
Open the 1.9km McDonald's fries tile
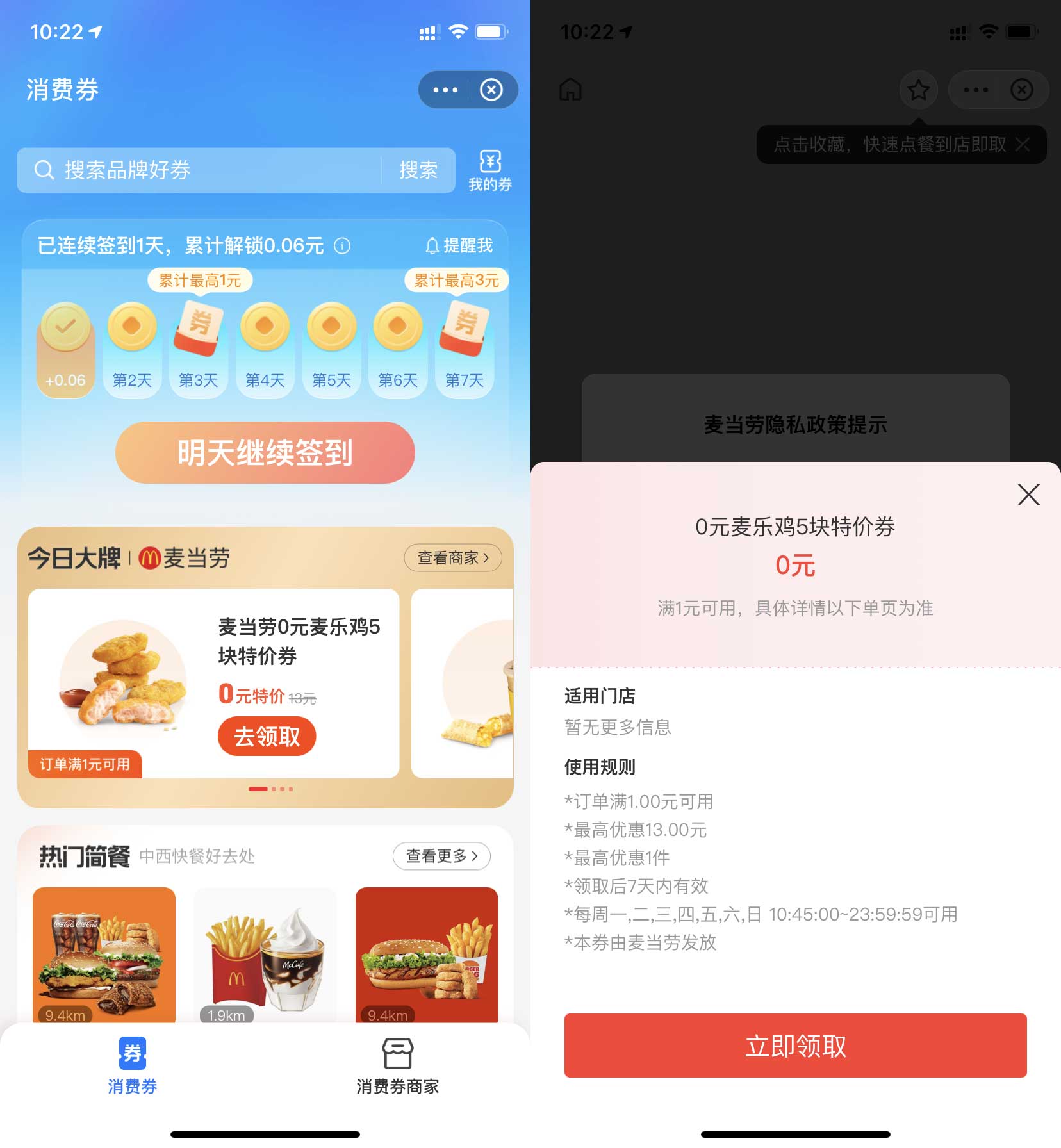[x=265, y=955]
